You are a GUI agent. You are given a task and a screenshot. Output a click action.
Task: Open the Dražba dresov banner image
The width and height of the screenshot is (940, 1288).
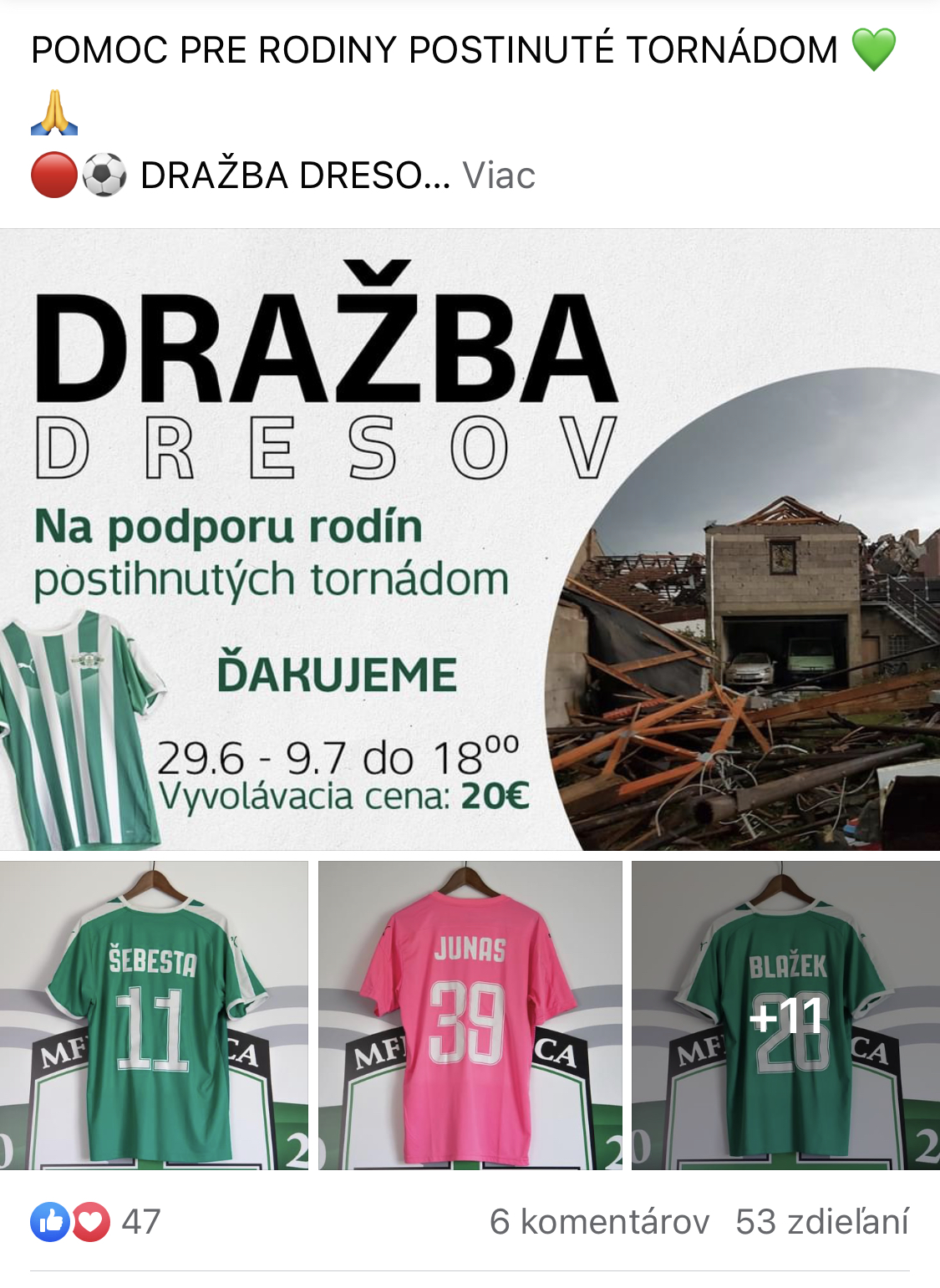[470, 540]
